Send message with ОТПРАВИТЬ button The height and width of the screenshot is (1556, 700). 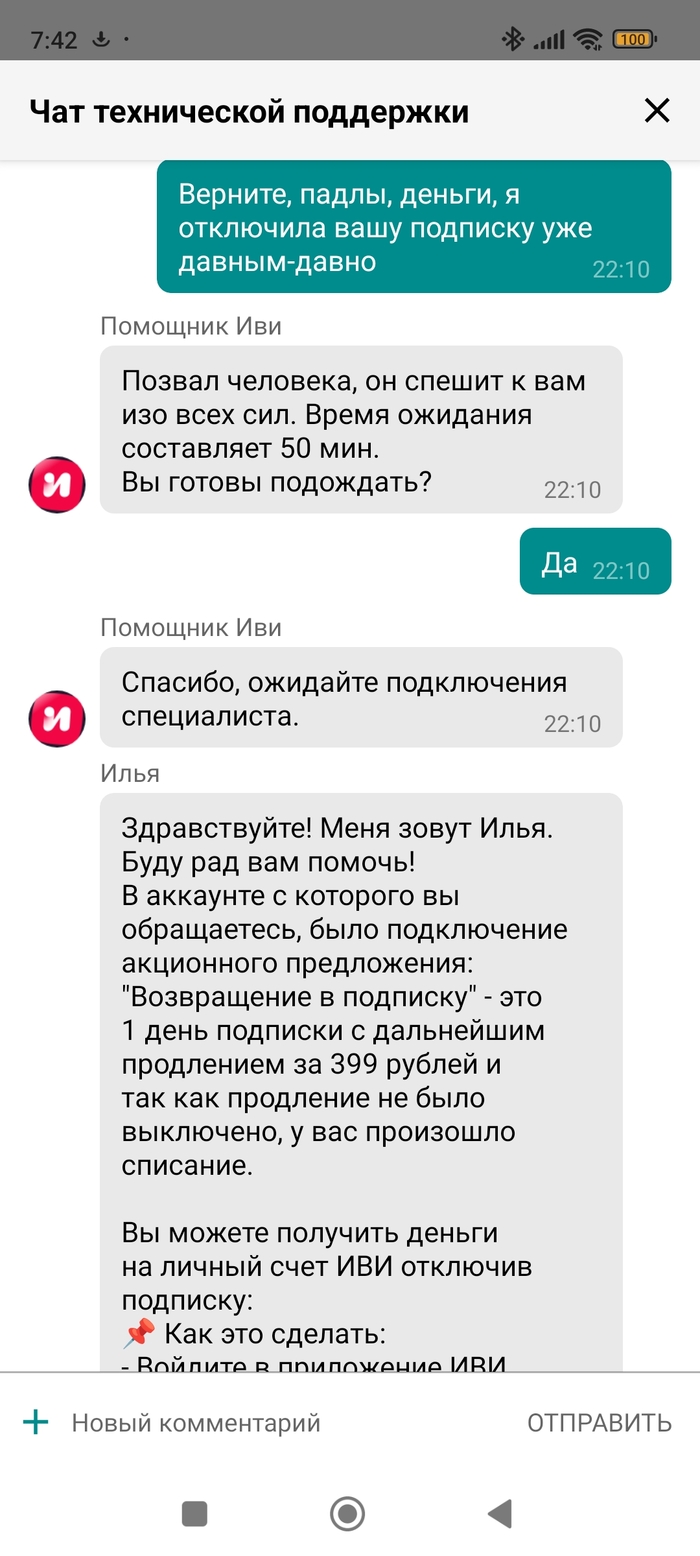[599, 1422]
